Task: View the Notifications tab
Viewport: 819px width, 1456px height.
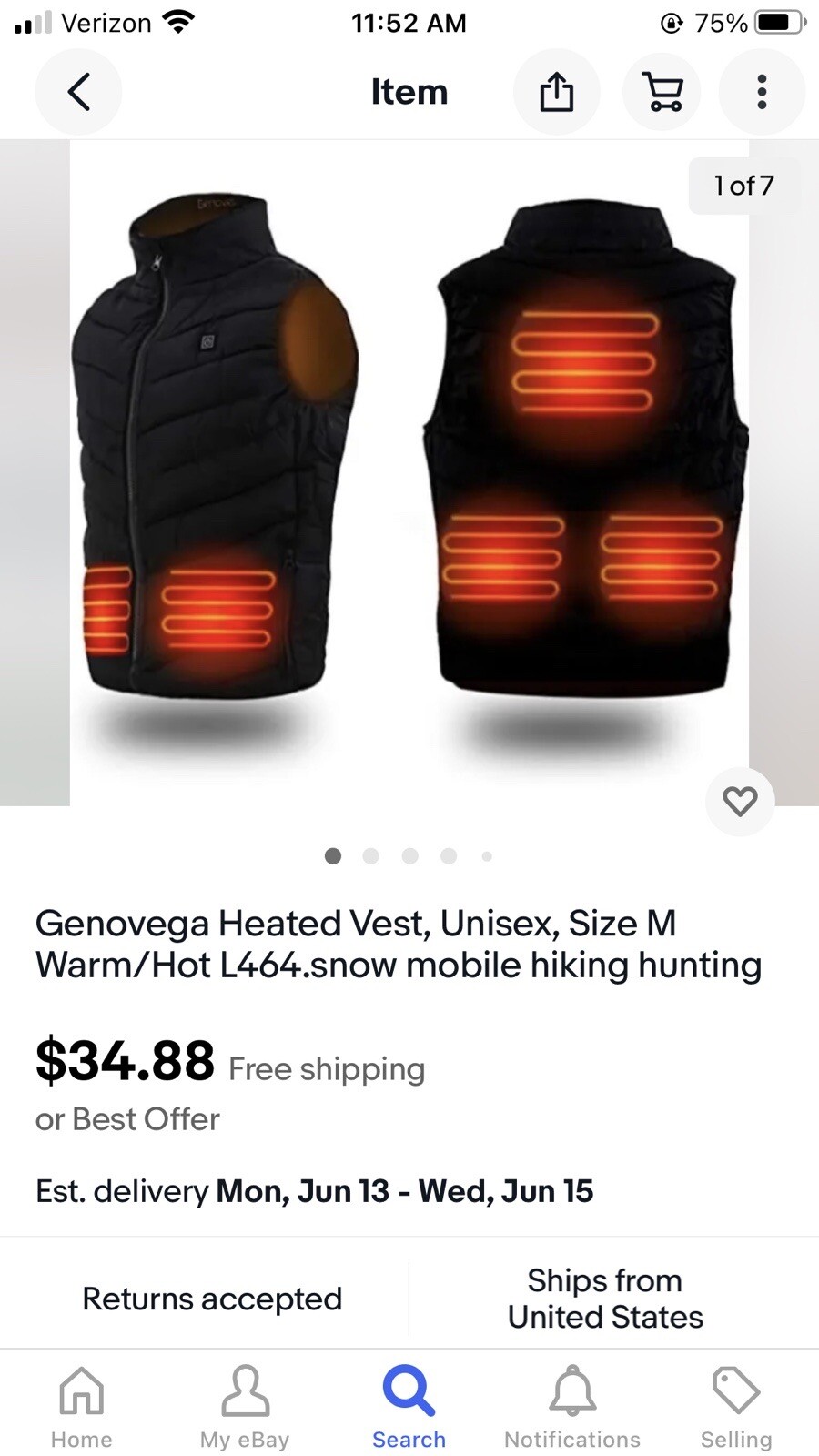Action: [x=572, y=1407]
